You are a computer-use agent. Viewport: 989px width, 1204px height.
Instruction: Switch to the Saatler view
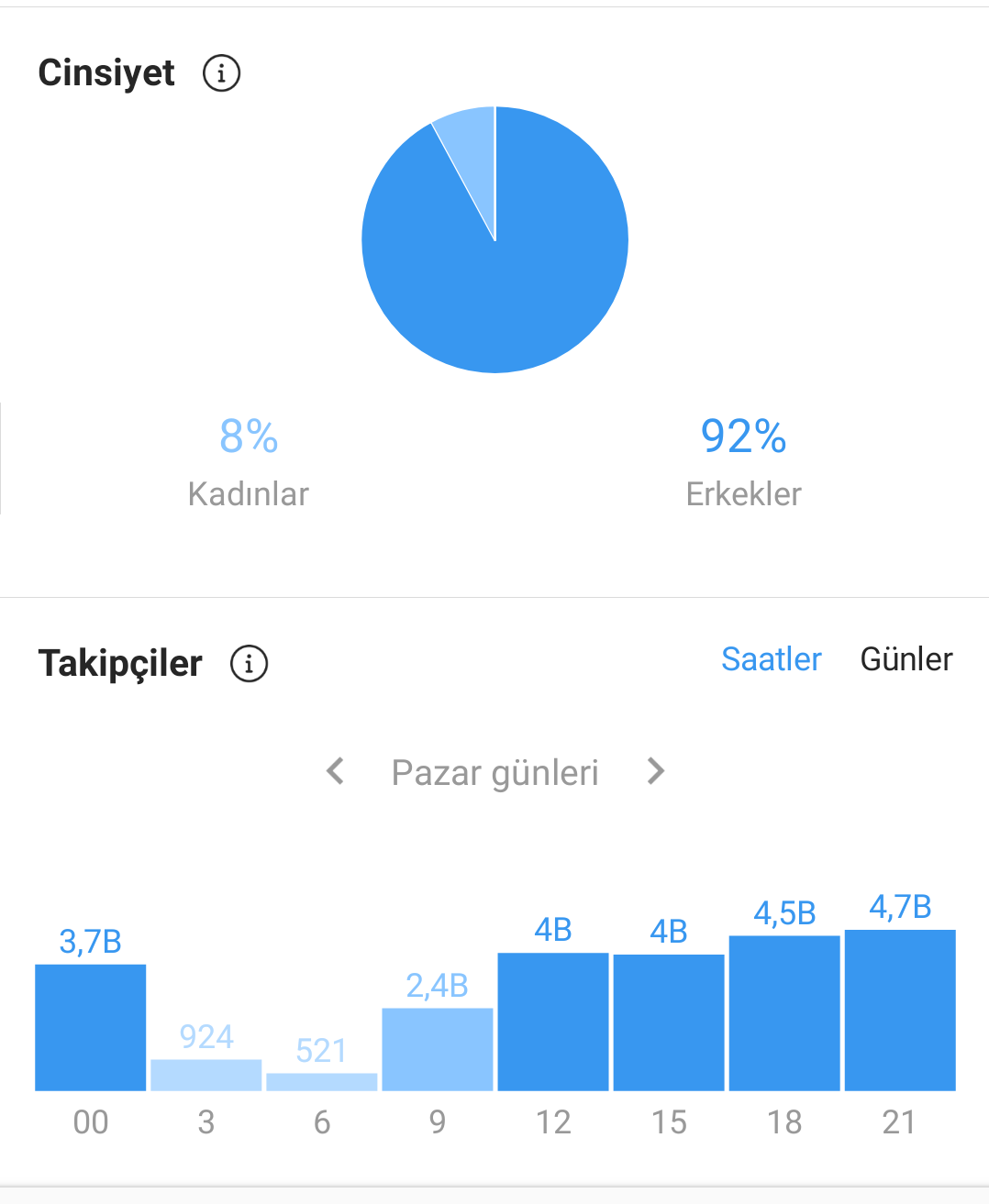(x=771, y=659)
